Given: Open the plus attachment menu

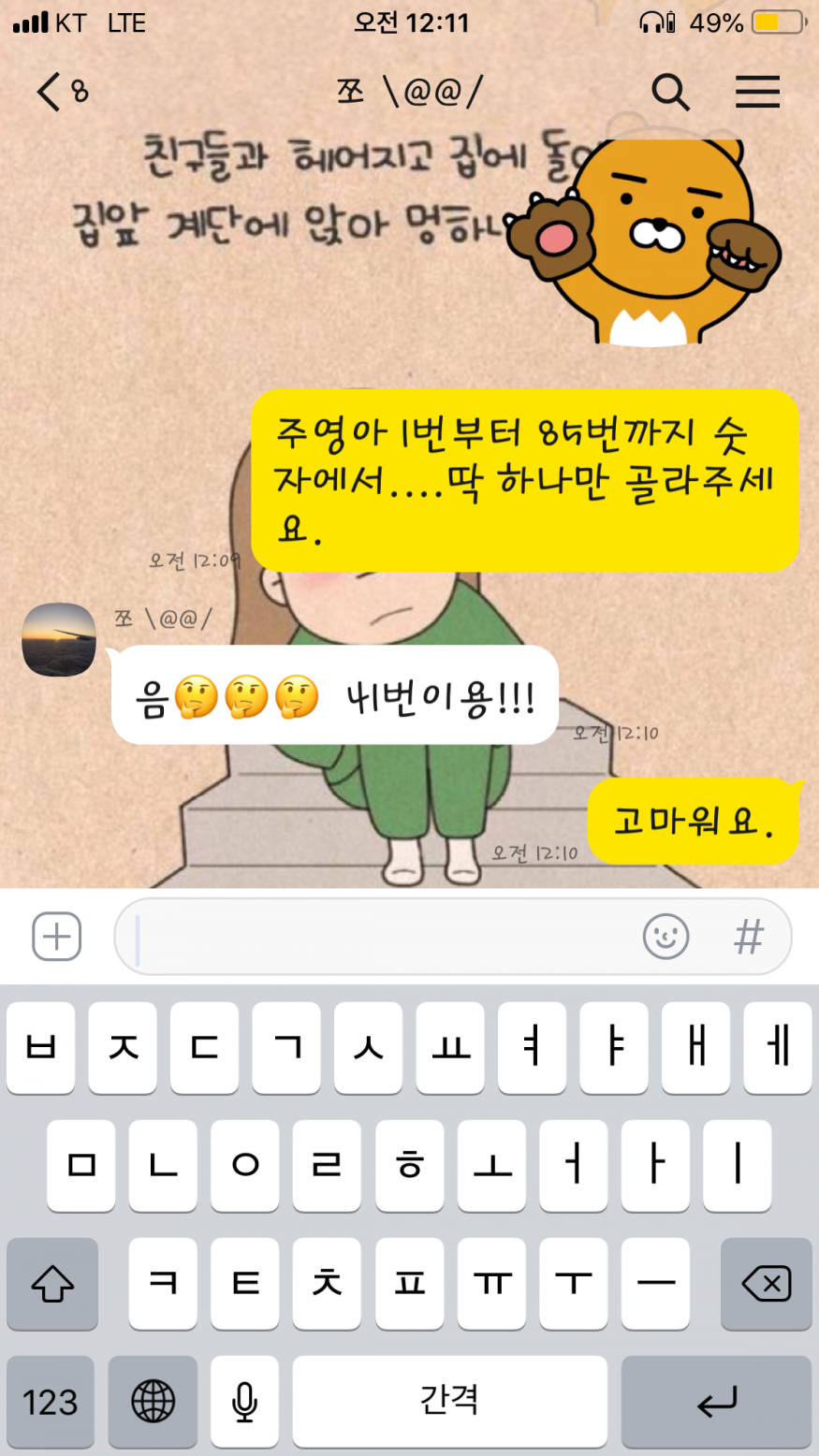Looking at the screenshot, I should (x=57, y=937).
